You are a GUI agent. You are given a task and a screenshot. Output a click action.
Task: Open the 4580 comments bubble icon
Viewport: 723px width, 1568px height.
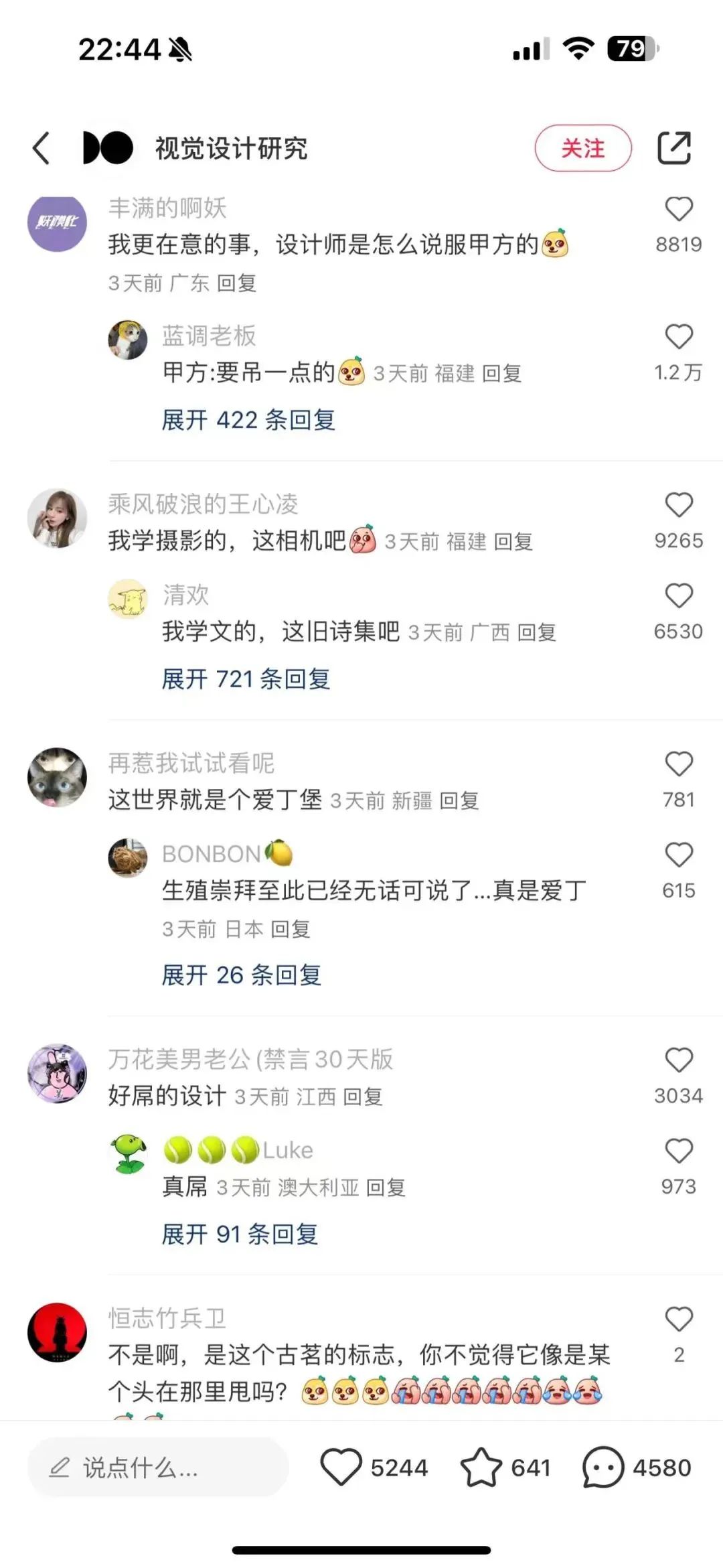pyautogui.click(x=602, y=1468)
